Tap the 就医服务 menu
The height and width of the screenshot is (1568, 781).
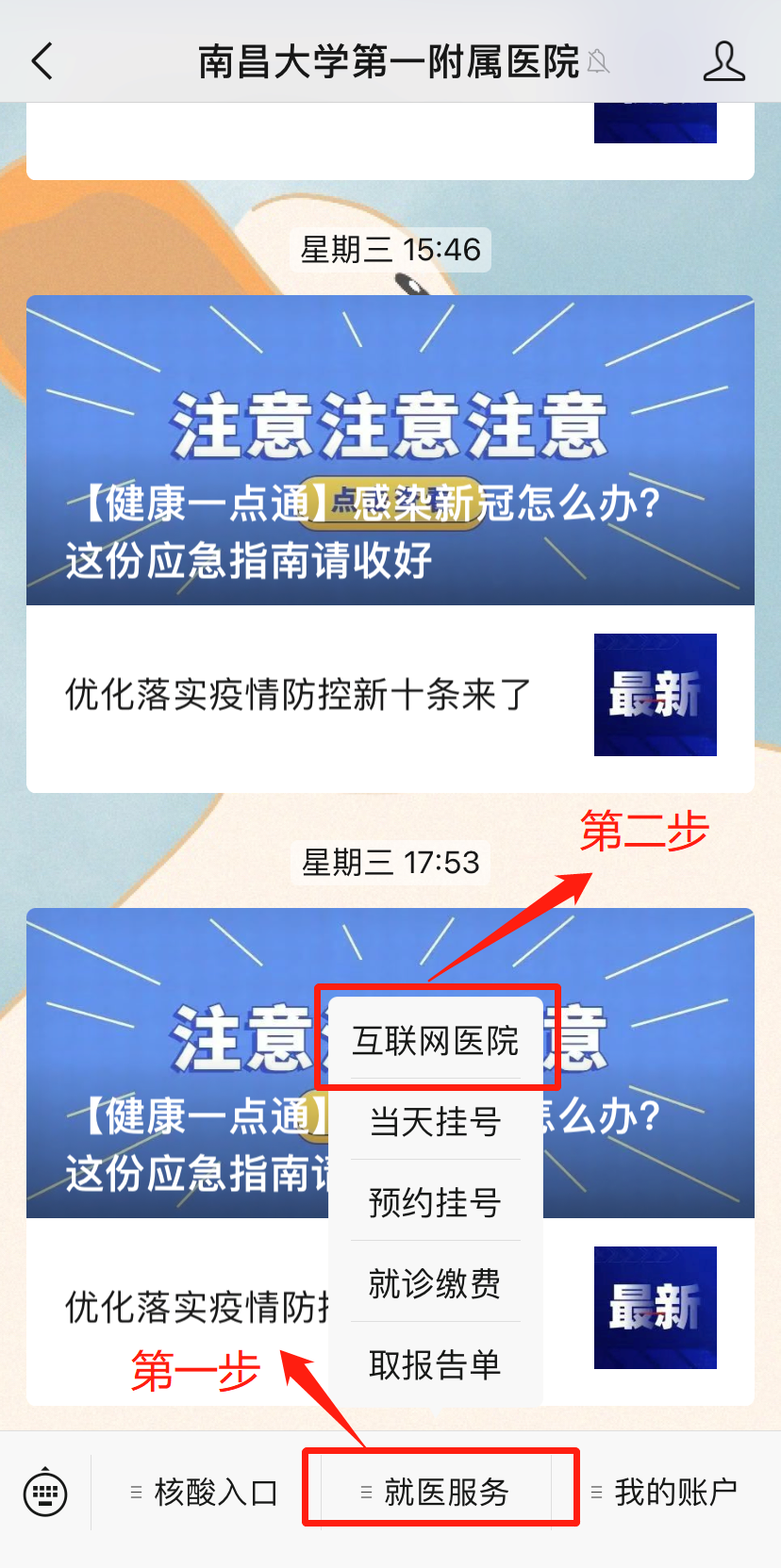[x=437, y=1493]
